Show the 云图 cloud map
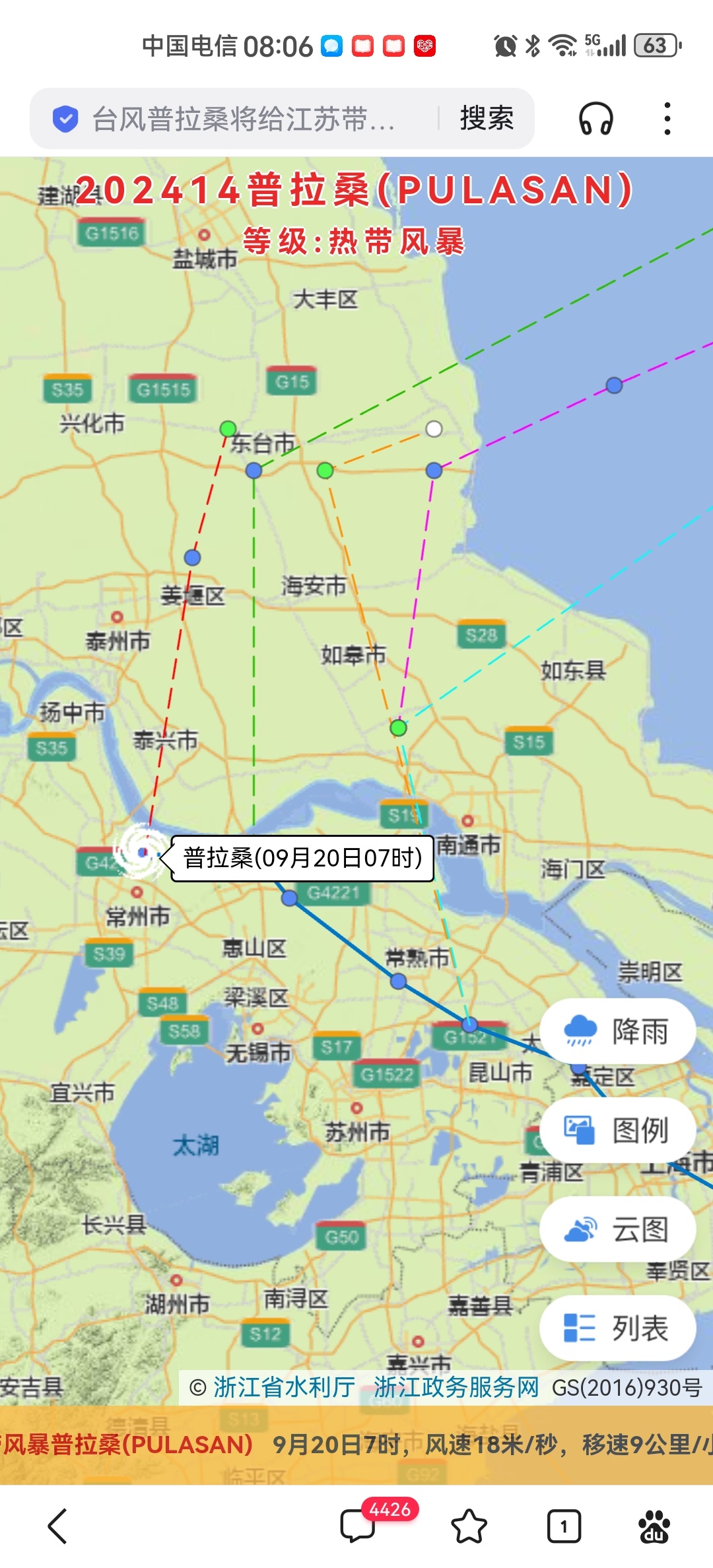Viewport: 713px width, 1568px height. click(617, 1229)
